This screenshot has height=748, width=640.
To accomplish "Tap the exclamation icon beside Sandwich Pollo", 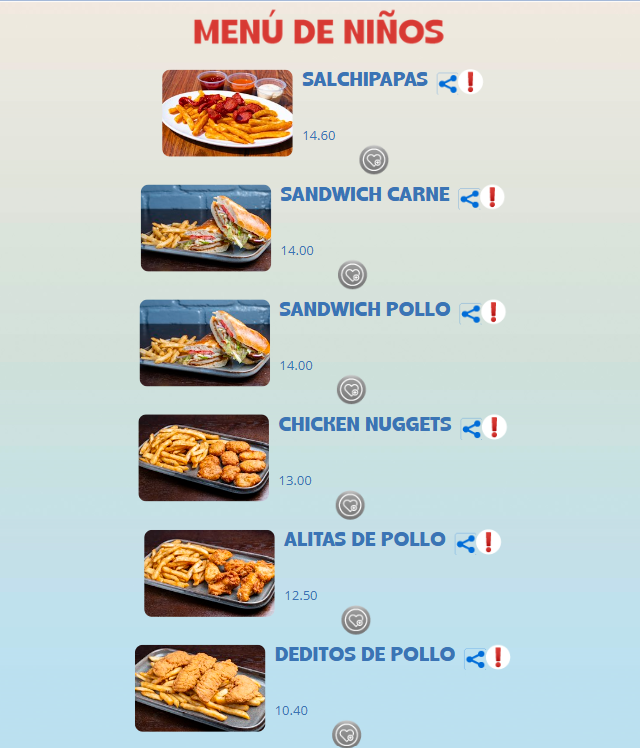I will (493, 312).
